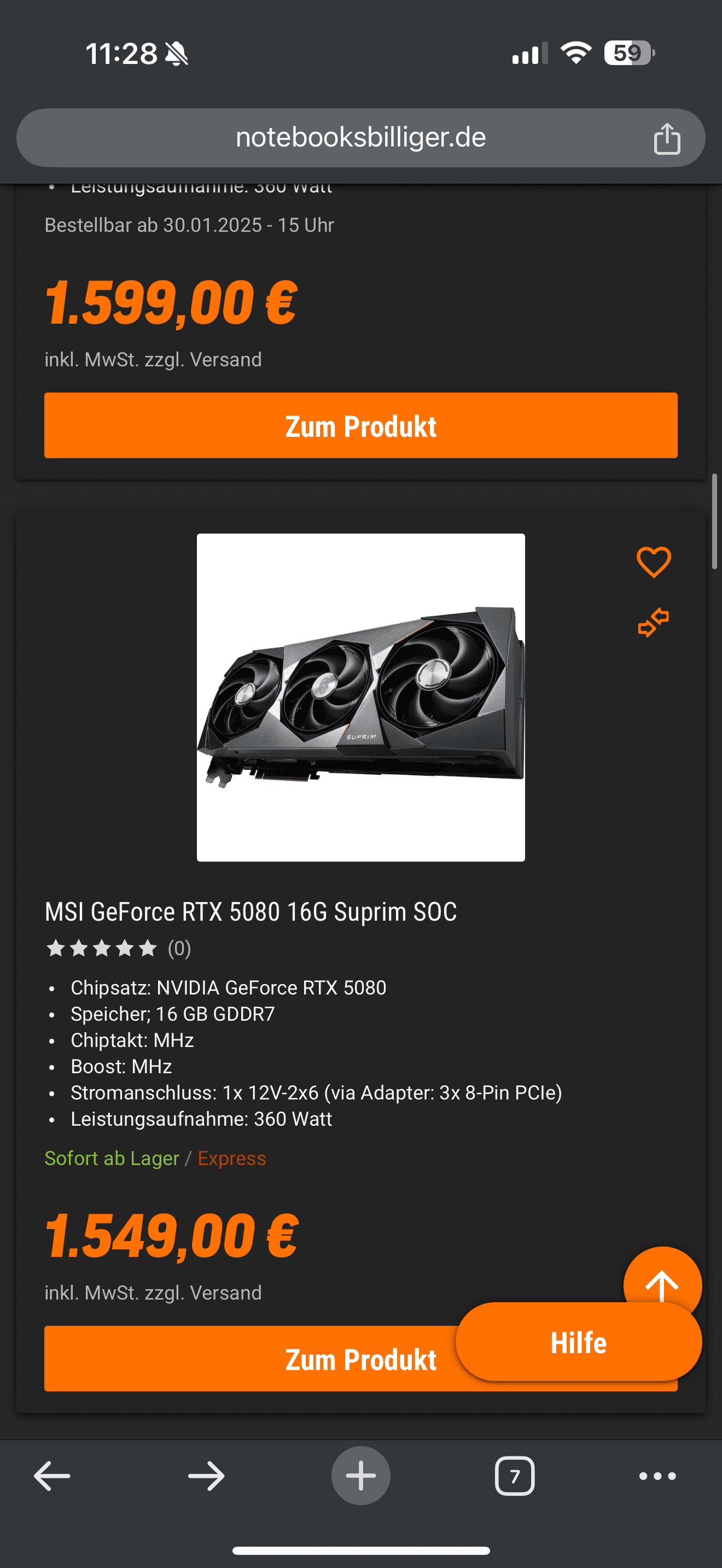This screenshot has width=722, height=1568.
Task: Compare the MSI RTX 5080 Suprim SOC
Action: point(653,623)
